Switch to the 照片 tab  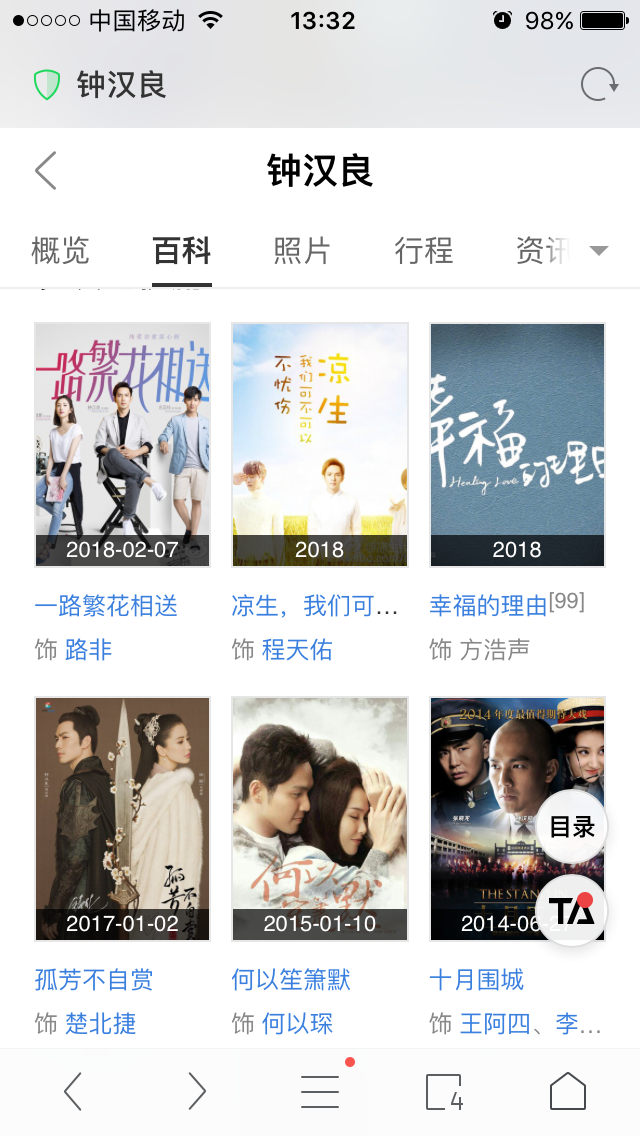pos(302,250)
